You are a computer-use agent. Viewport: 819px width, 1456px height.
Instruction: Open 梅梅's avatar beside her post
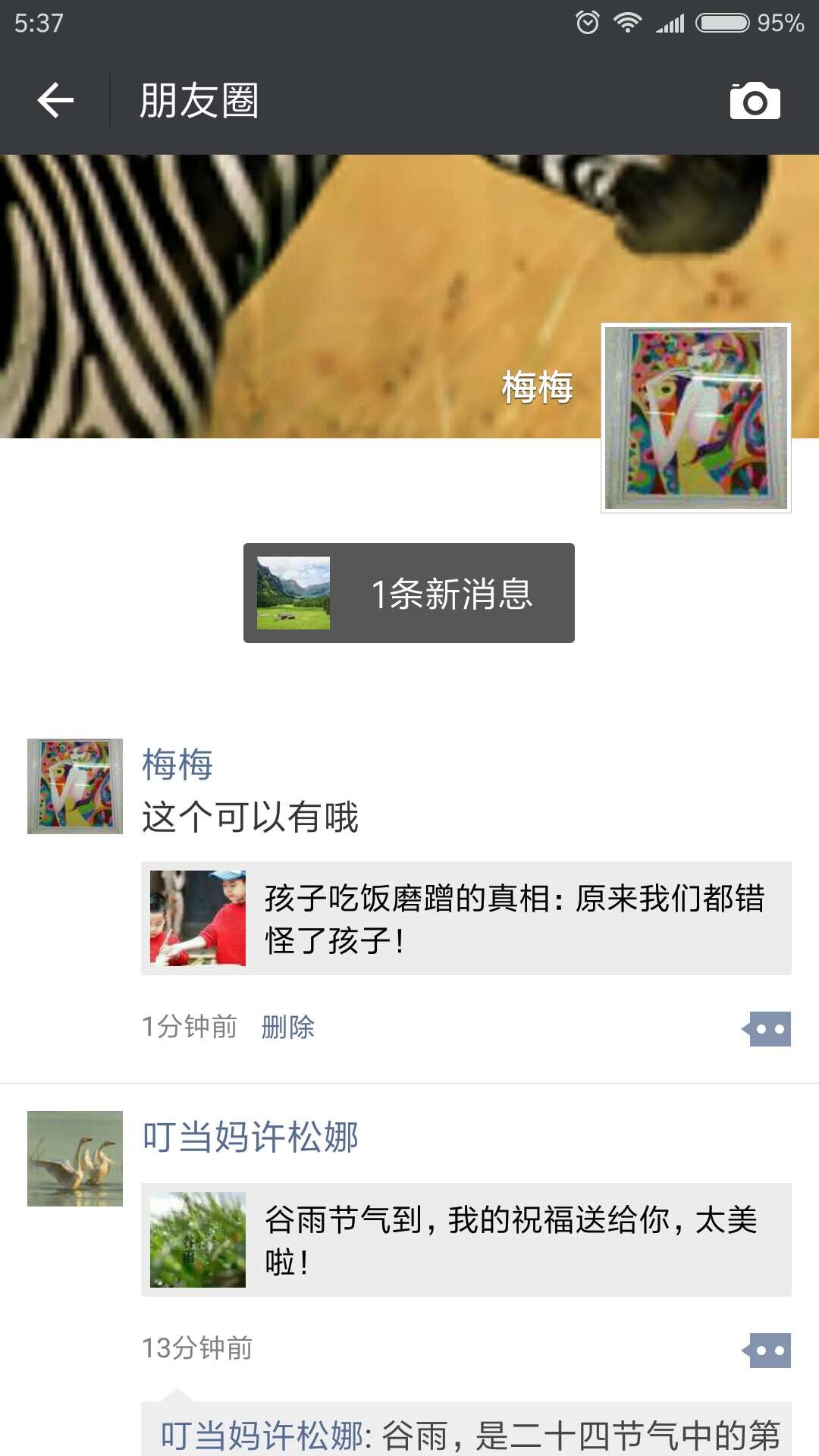(75, 786)
